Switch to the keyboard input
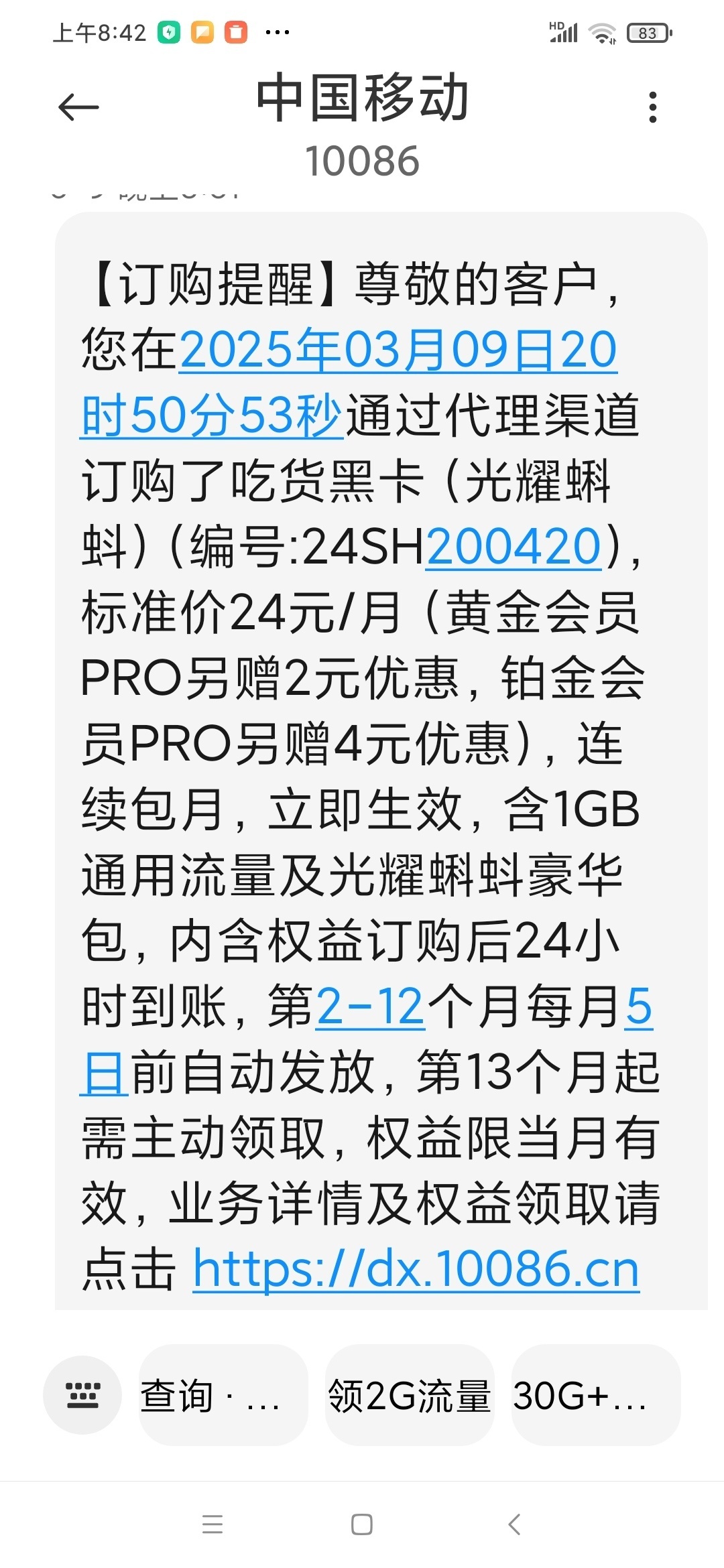Screen dimensions: 724x1568 [x=82, y=1395]
